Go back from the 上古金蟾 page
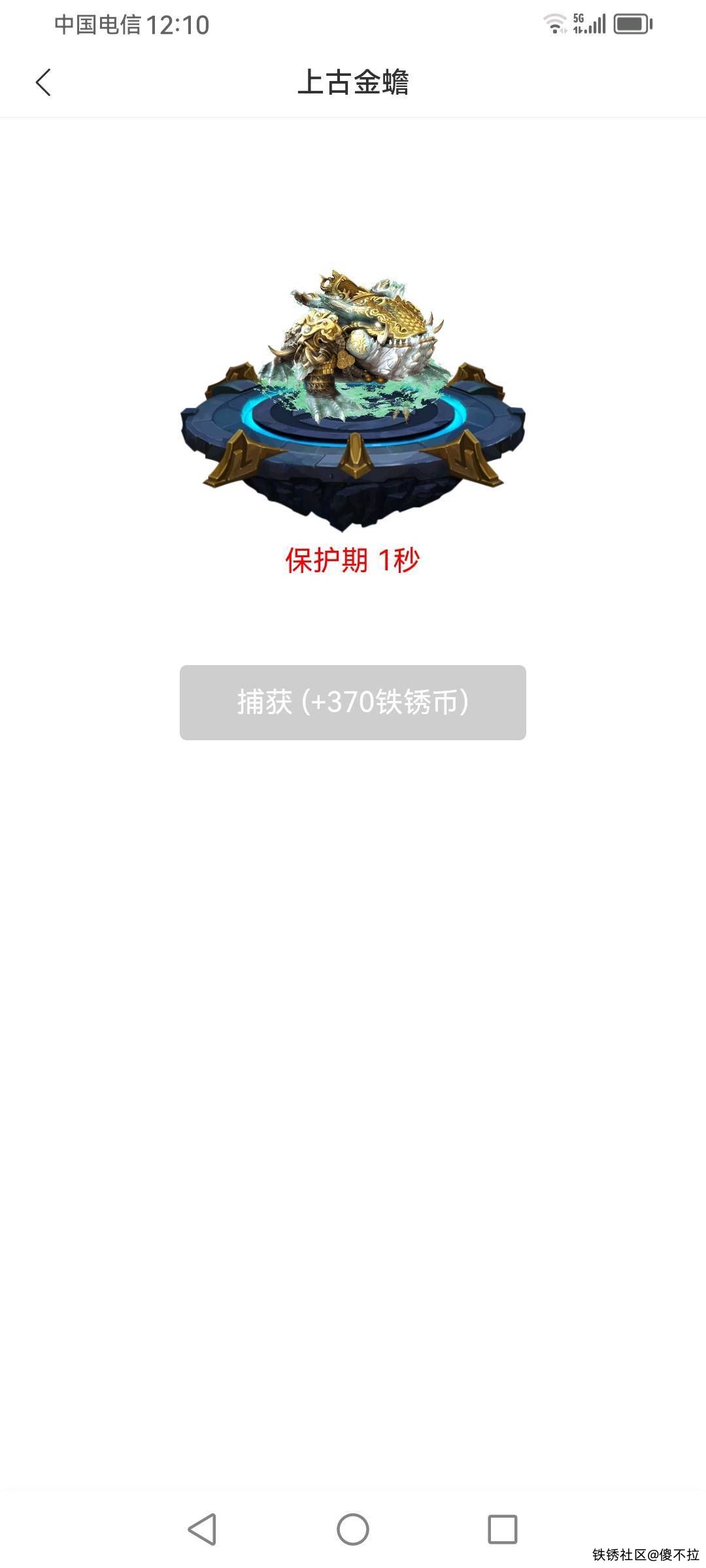The width and height of the screenshot is (706, 1568). coord(43,82)
